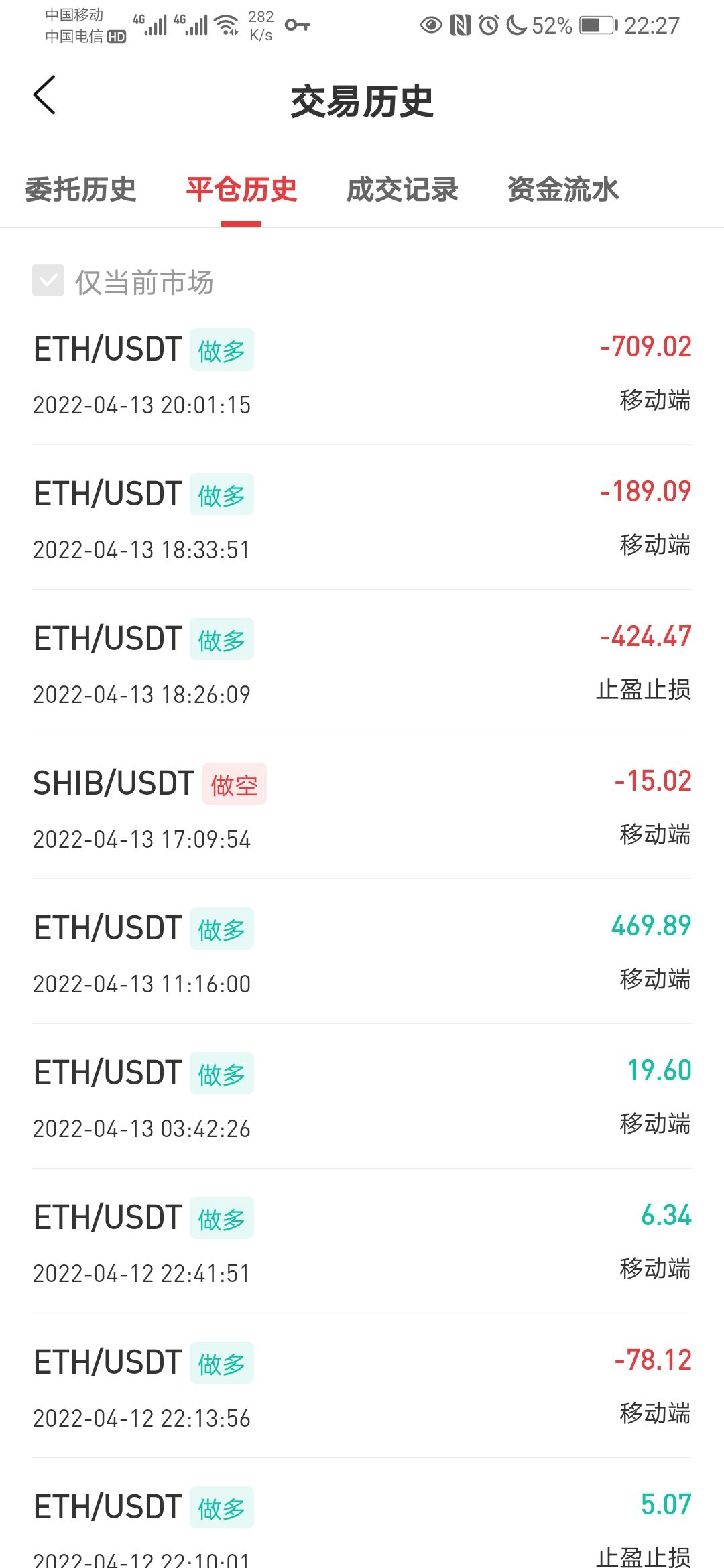The width and height of the screenshot is (724, 1568).
Task: Switch to the 资金流水 tab
Action: [x=563, y=190]
